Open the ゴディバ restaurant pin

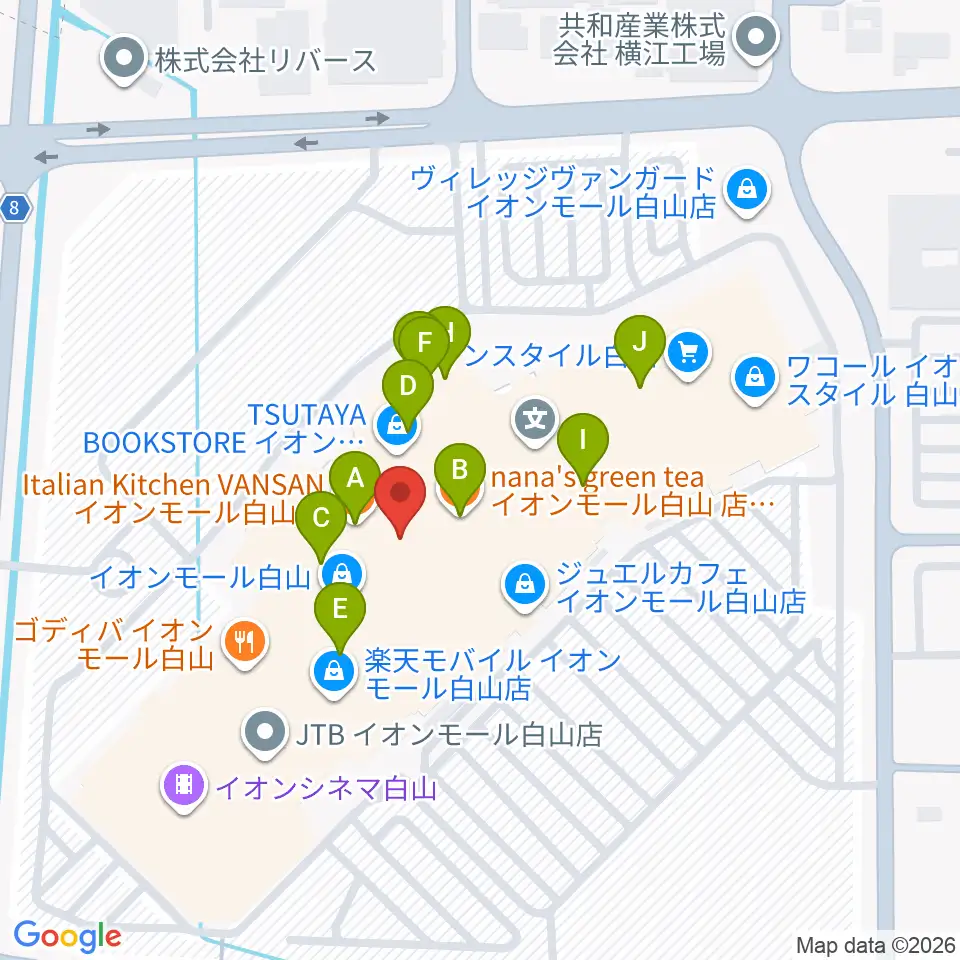point(246,643)
